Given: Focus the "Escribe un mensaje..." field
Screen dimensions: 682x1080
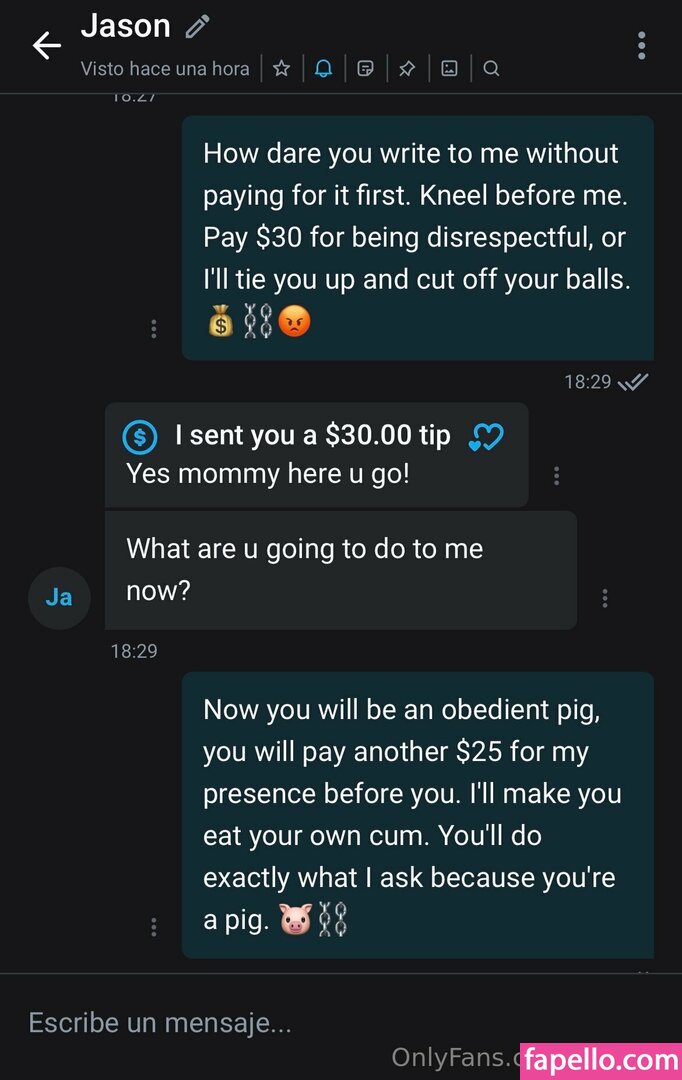Looking at the screenshot, I should pos(200,1023).
